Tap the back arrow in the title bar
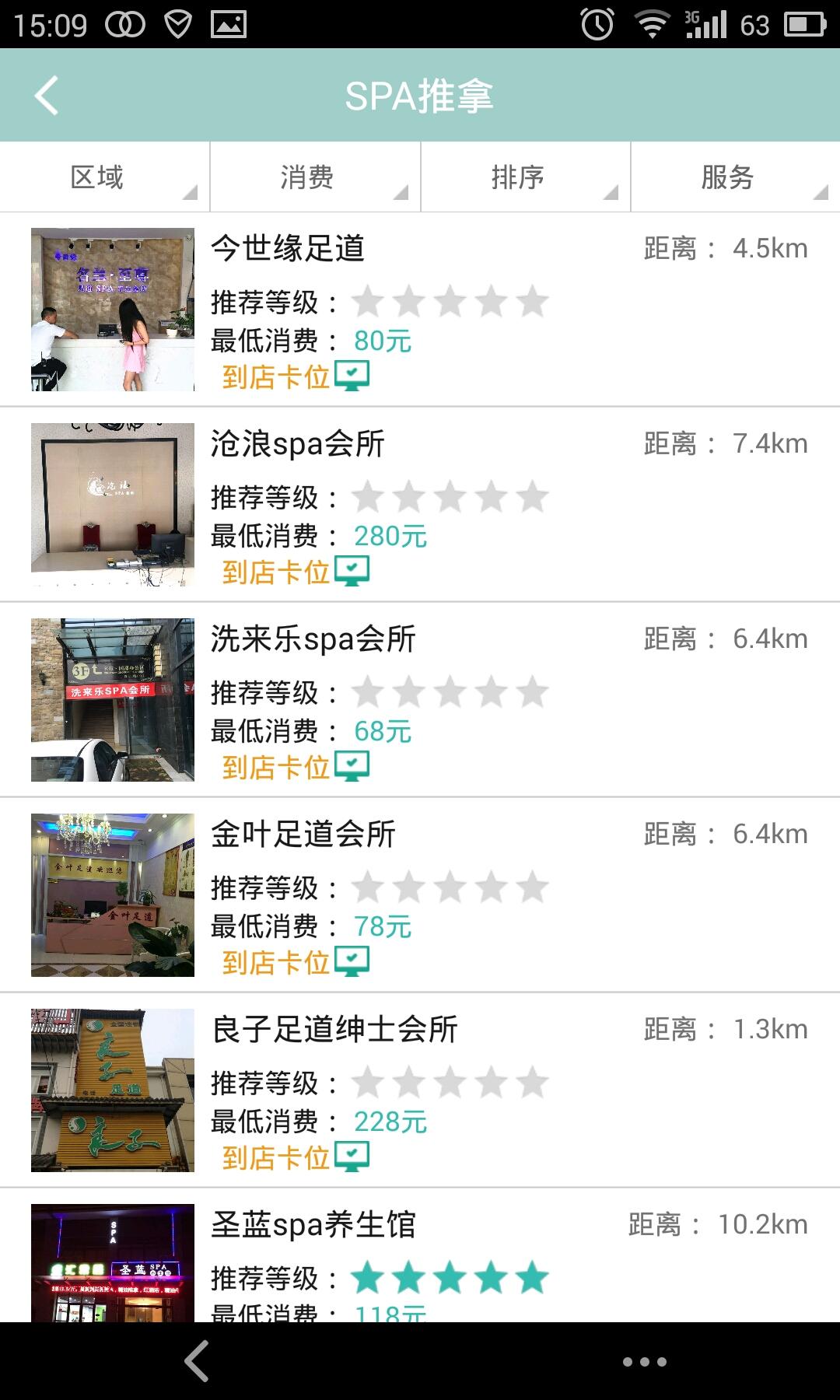Viewport: 840px width, 1400px height. [47, 95]
